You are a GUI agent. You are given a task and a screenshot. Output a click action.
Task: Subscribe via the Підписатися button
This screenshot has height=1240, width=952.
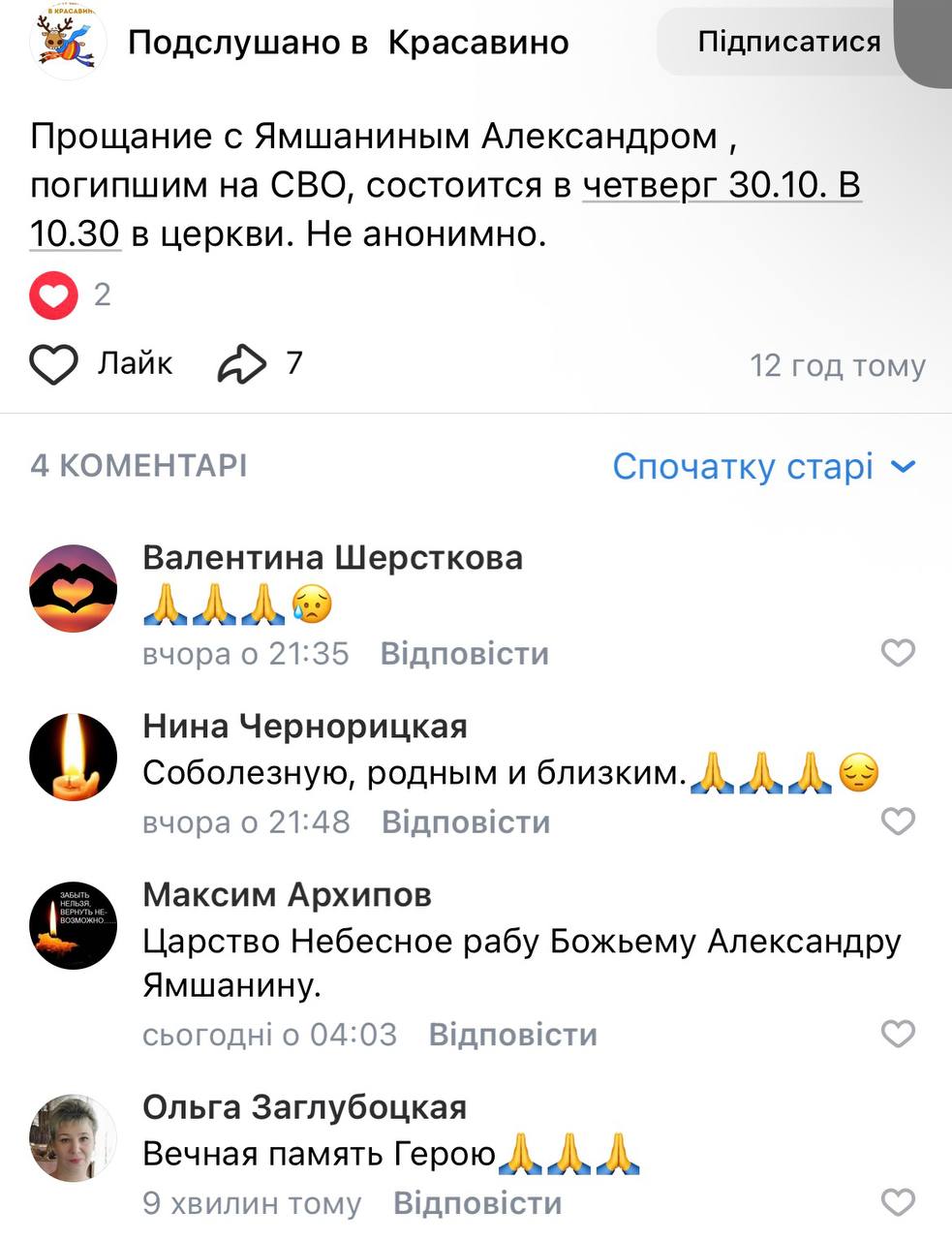(x=788, y=42)
